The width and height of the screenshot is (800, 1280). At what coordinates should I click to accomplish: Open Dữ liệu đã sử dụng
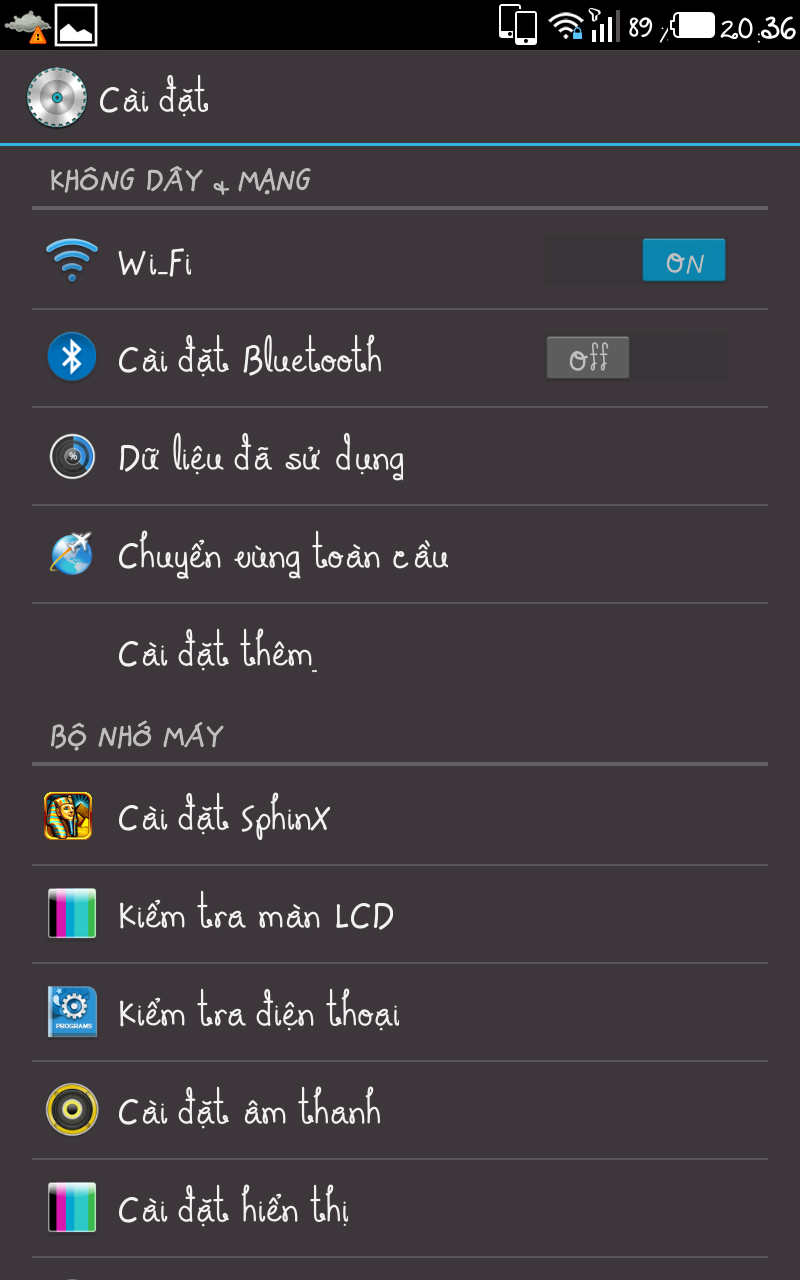[x=260, y=458]
